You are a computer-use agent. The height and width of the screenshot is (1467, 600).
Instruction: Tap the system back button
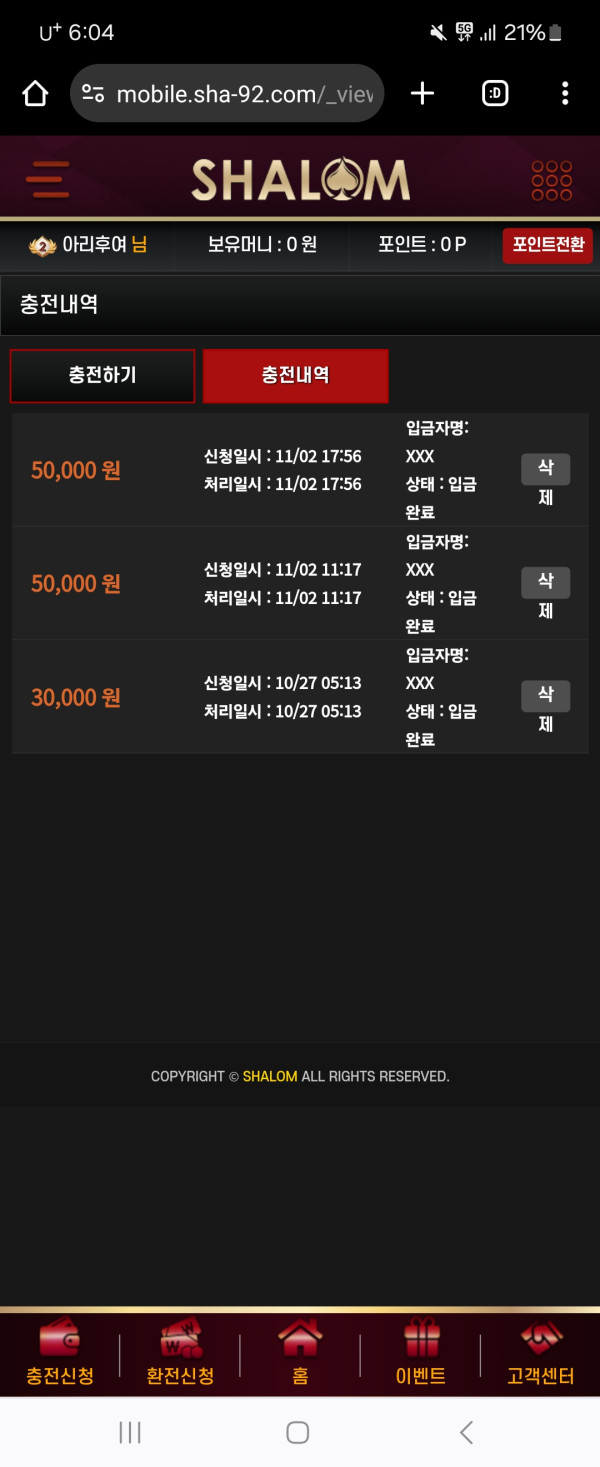click(x=466, y=1432)
